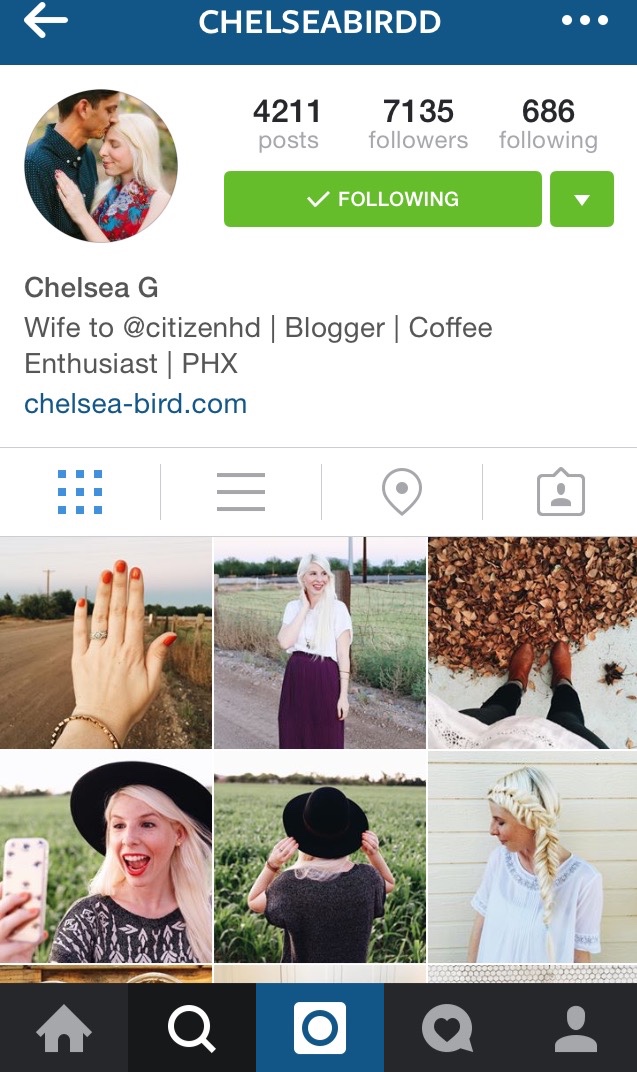
Task: Open the hand with ring photo
Action: click(105, 643)
